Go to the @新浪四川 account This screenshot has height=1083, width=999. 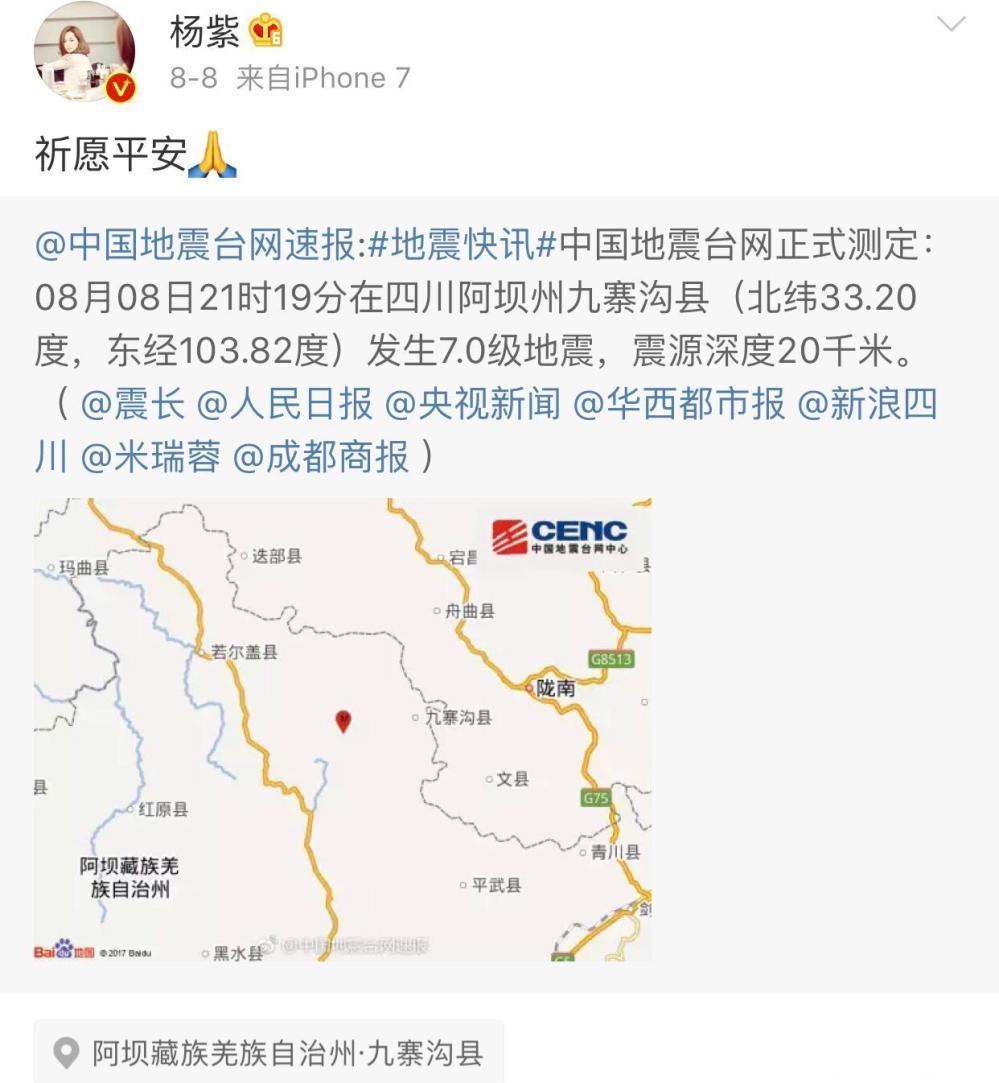[x=867, y=404]
